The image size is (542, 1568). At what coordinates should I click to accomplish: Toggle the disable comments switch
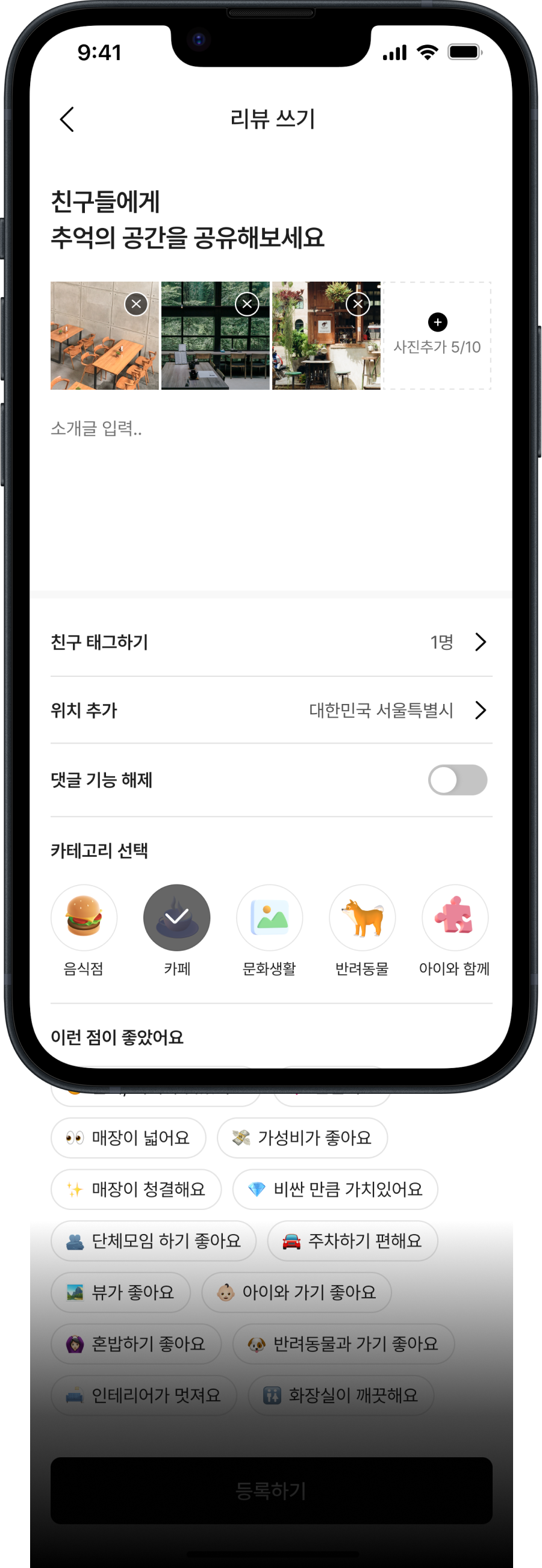point(457,780)
